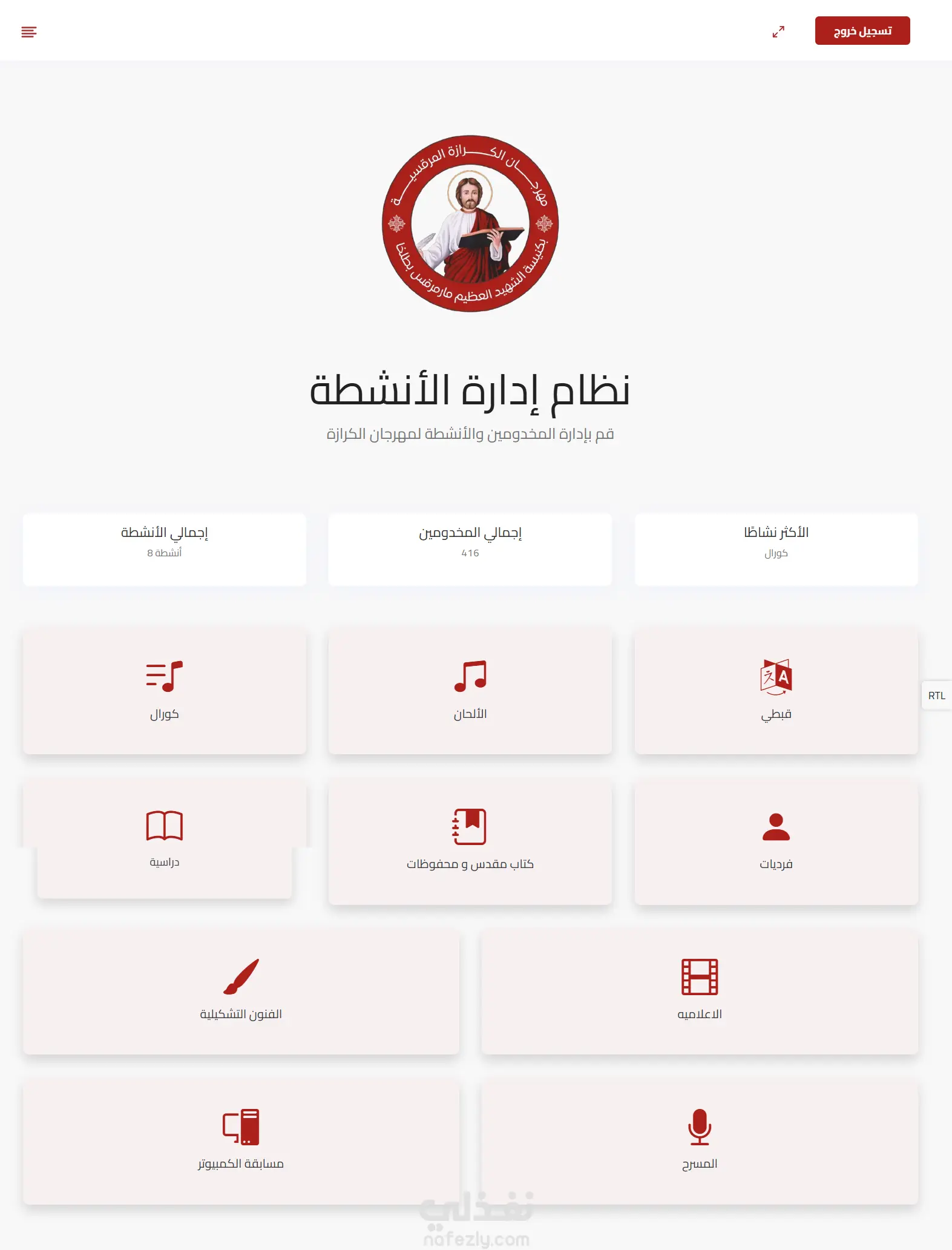This screenshot has height=1250, width=952.
Task: Open the المسرح activity card
Action: tap(700, 1142)
